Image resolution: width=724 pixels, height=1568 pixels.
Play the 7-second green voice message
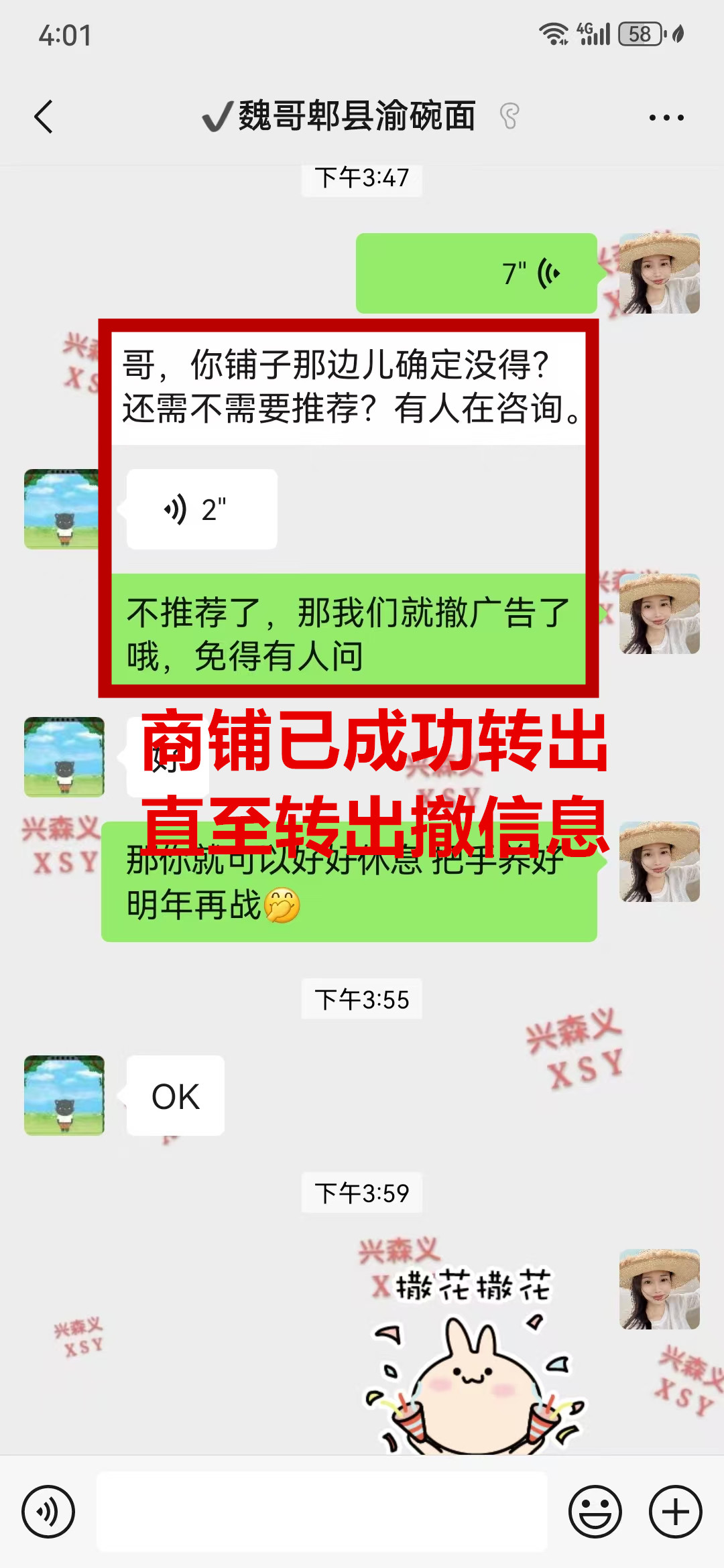476,273
